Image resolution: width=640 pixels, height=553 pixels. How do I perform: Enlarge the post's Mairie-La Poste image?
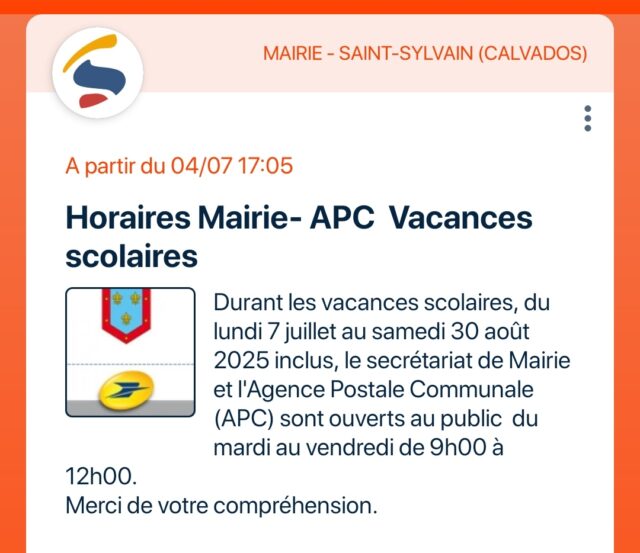click(130, 353)
